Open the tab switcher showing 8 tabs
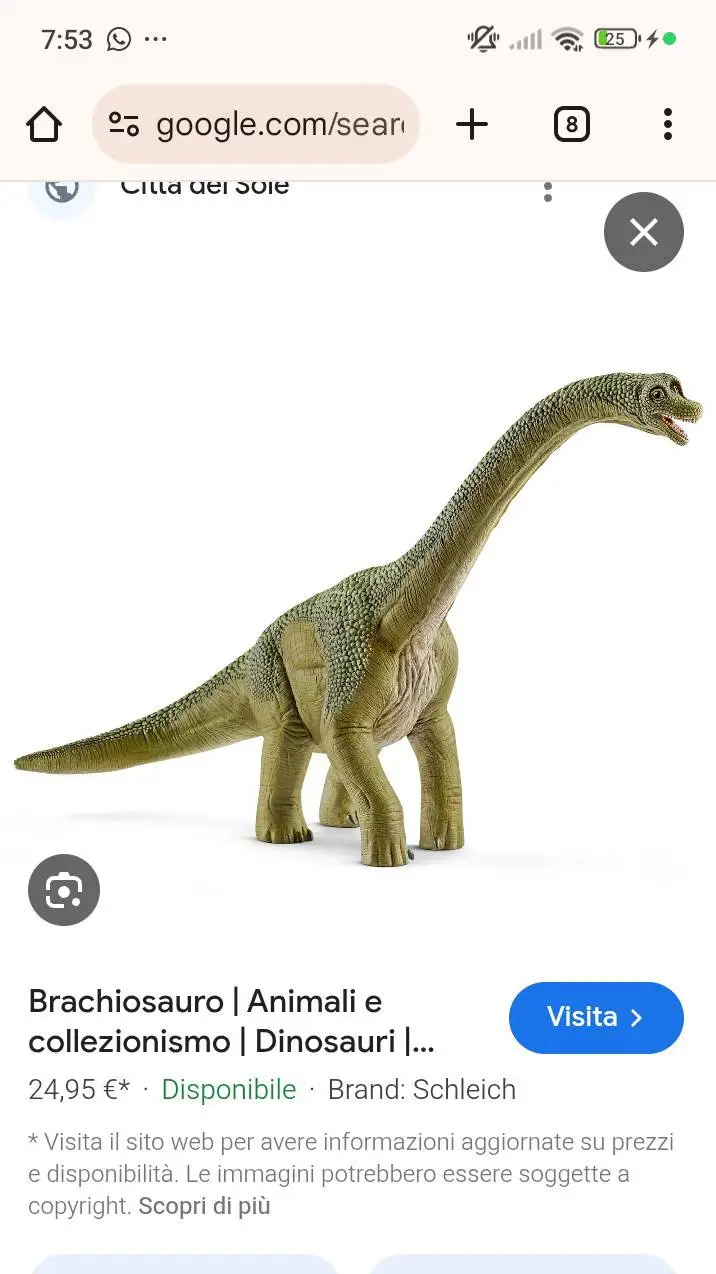Viewport: 716px width, 1274px height. pyautogui.click(x=571, y=125)
